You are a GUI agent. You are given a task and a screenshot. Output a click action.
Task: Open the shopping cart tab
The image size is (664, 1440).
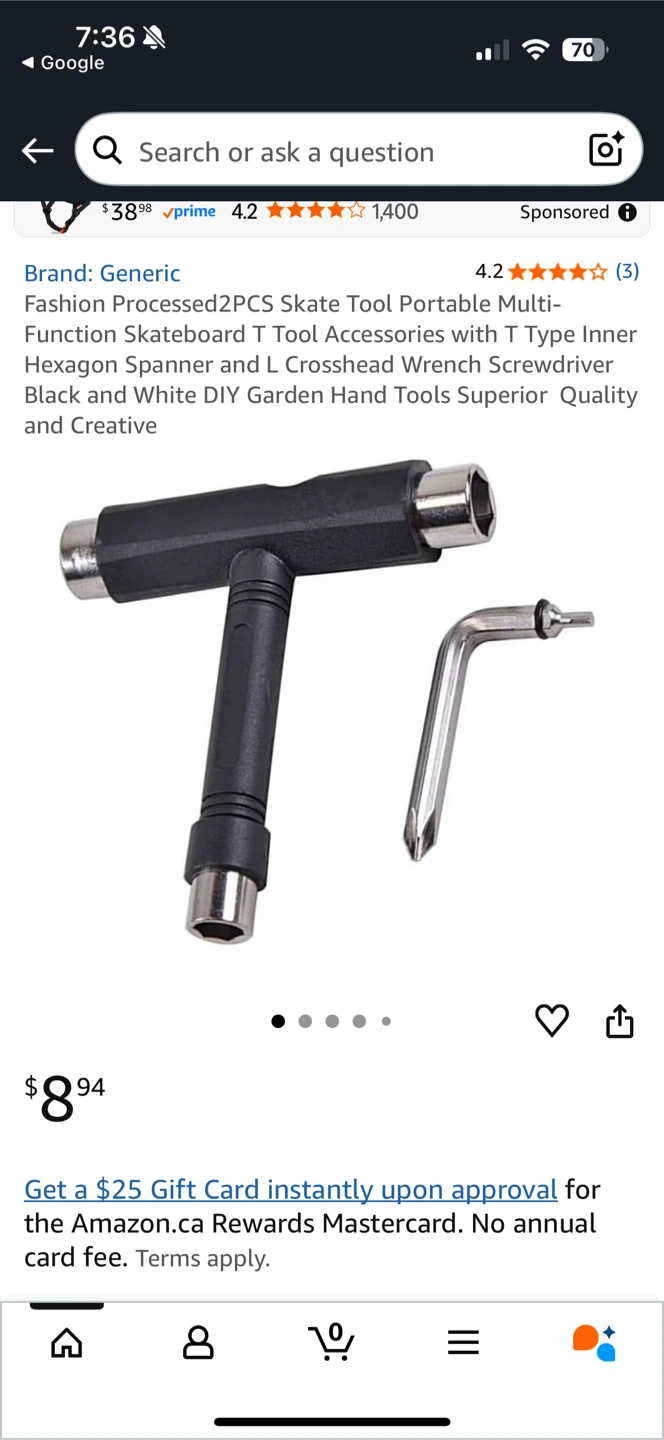331,1342
